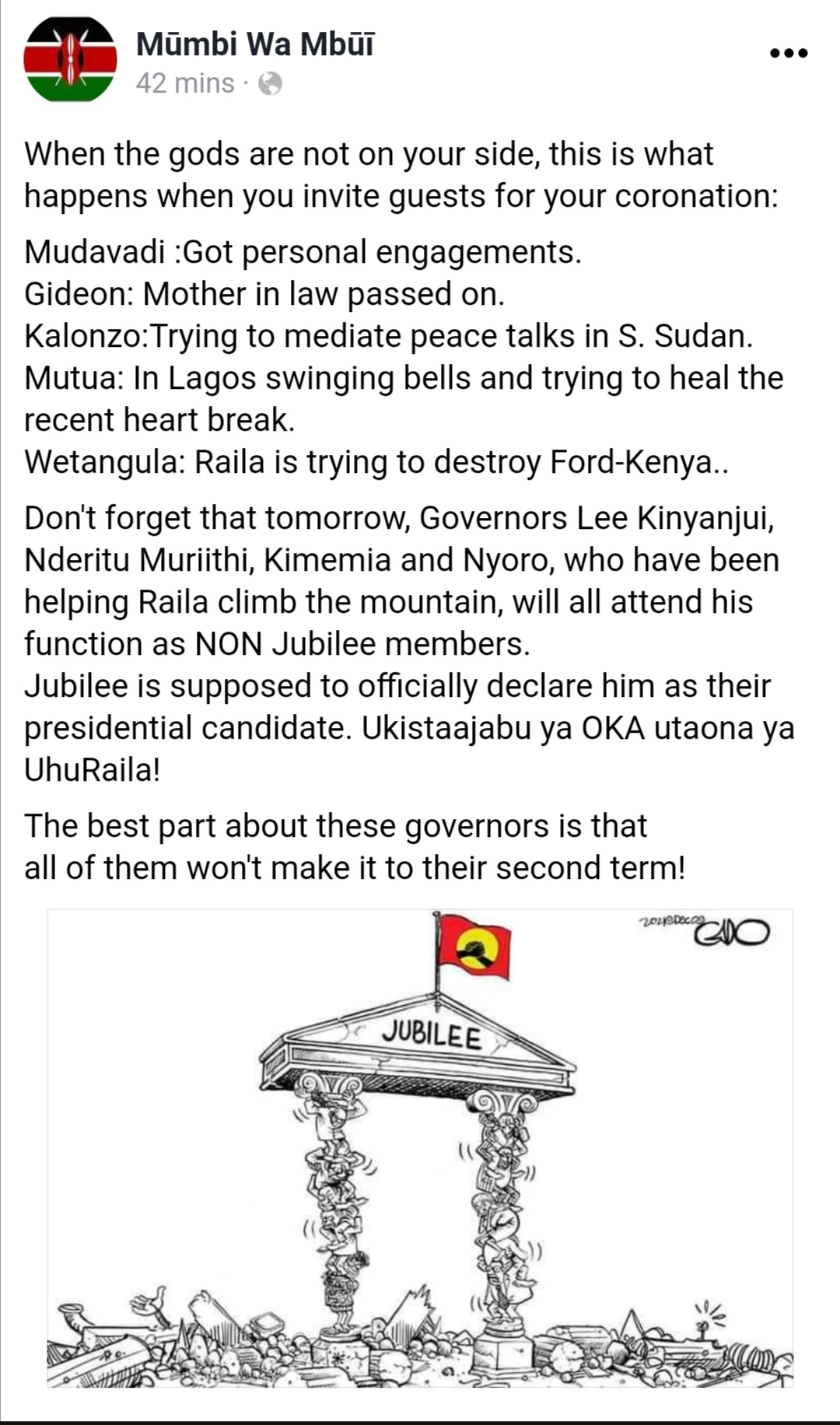Screen dimensions: 840x1425
Task: Tap the public audience globe icon
Action: point(270,83)
